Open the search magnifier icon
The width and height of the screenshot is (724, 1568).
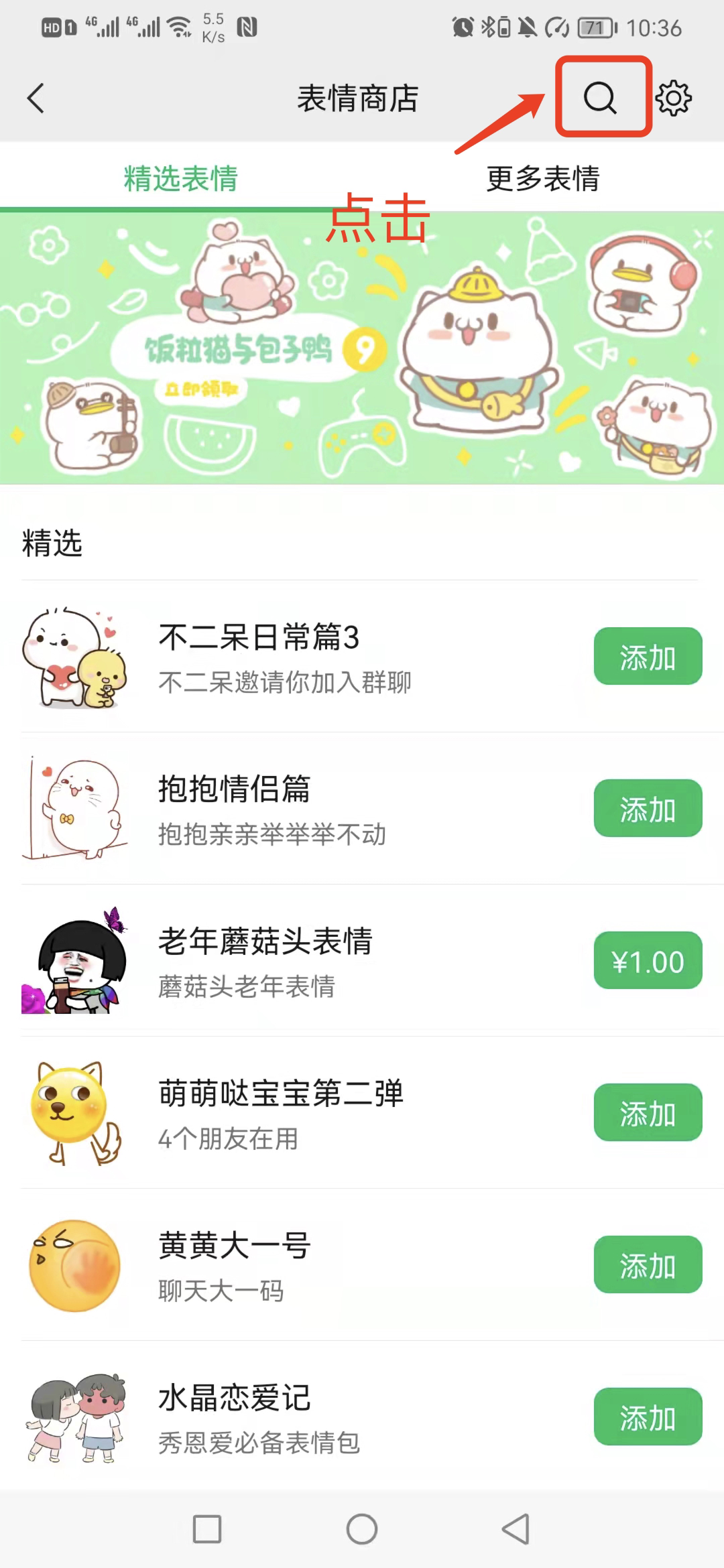(600, 98)
